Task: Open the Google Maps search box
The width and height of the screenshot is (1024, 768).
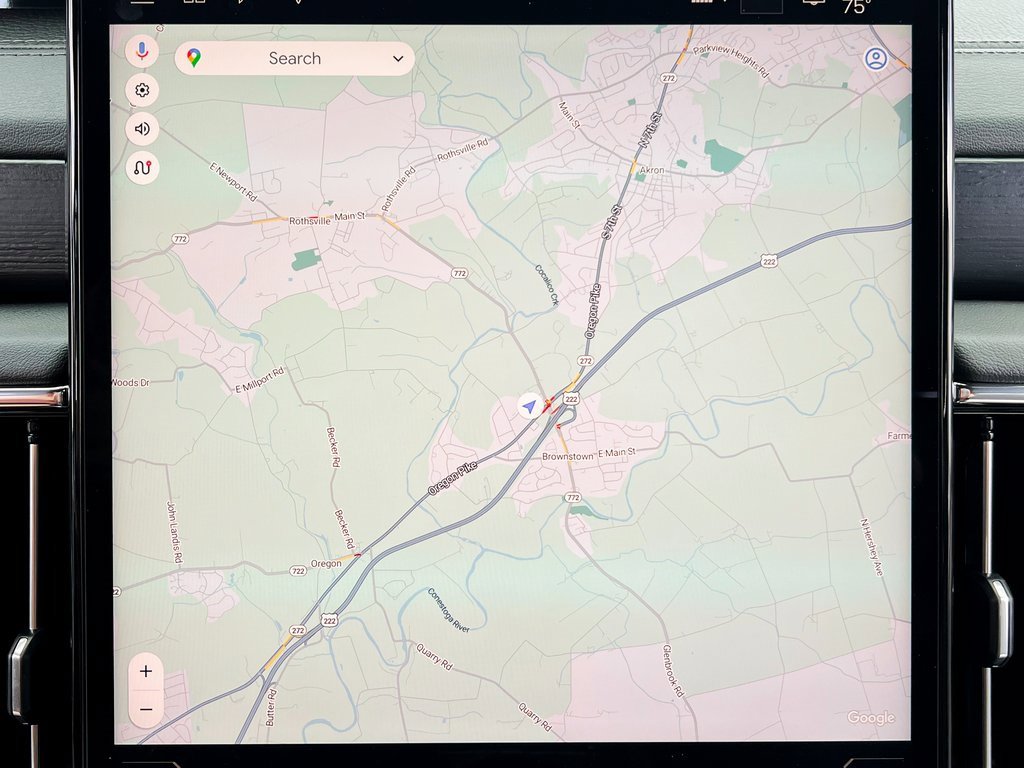Action: pos(293,59)
